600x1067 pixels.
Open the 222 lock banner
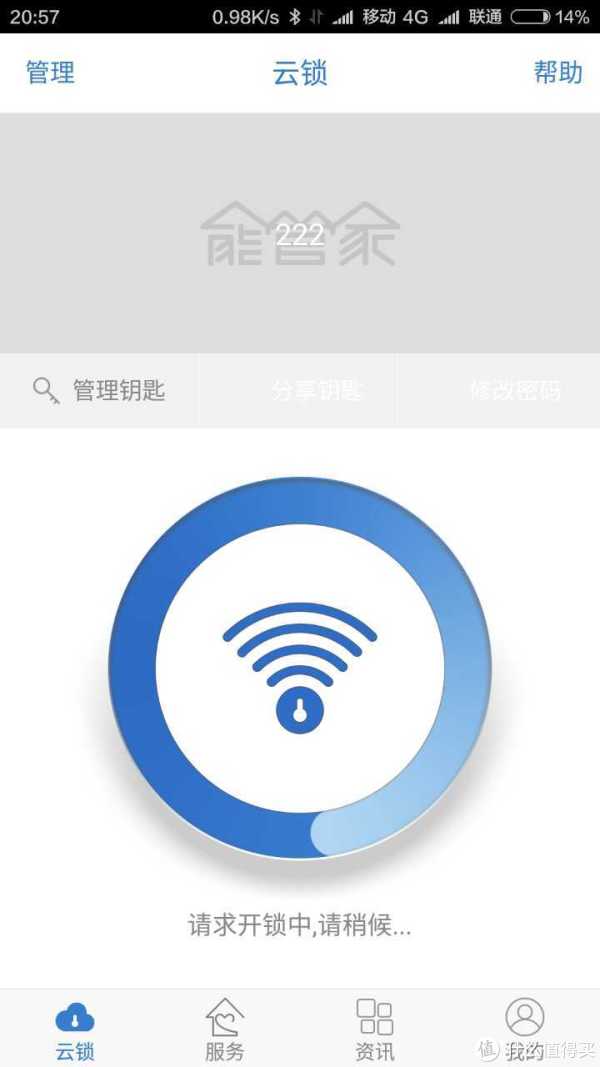coord(300,234)
